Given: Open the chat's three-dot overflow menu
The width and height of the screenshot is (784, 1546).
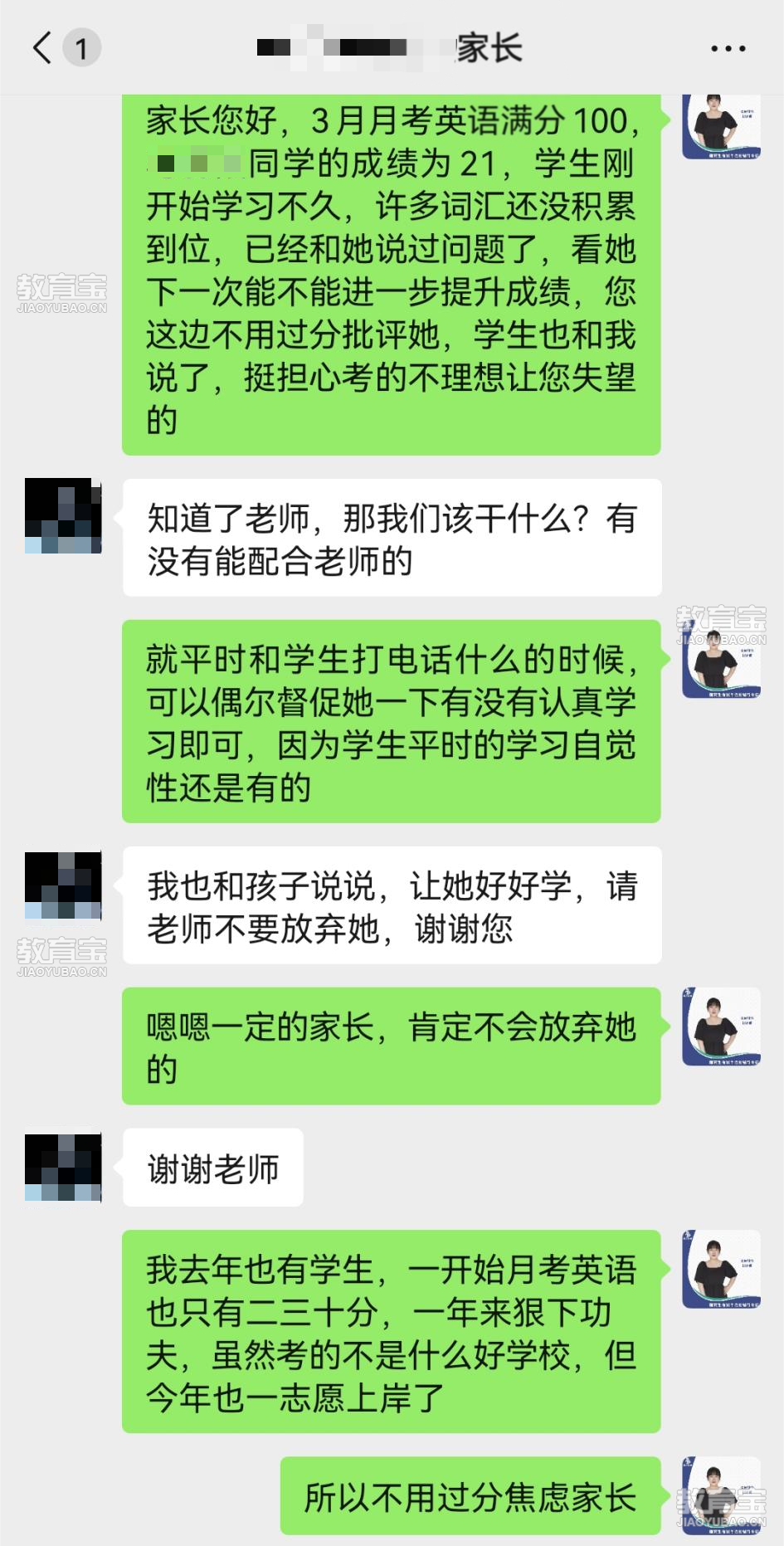Looking at the screenshot, I should pyautogui.click(x=728, y=49).
